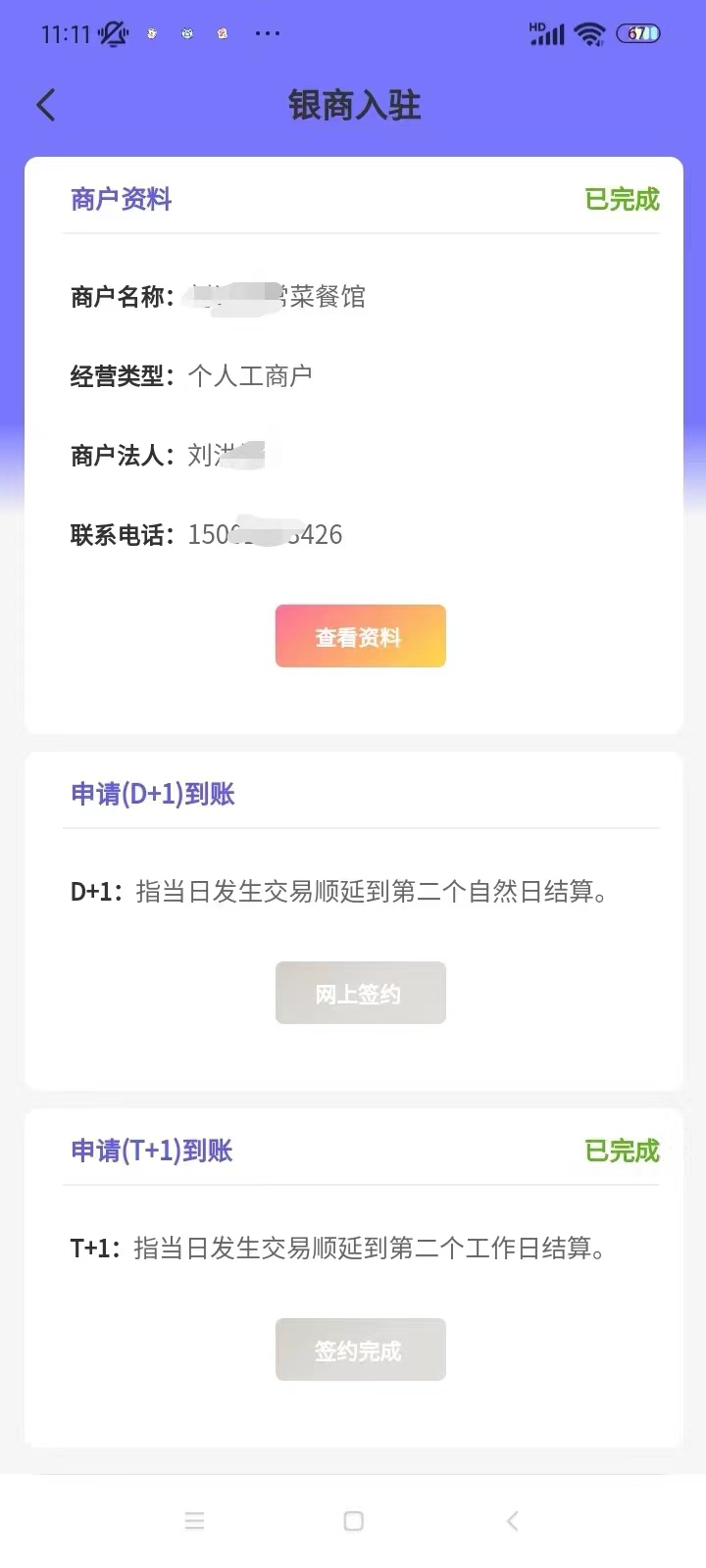Screen dimensions: 706x1568
Task: Open the system recent apps menu
Action: (194, 1521)
